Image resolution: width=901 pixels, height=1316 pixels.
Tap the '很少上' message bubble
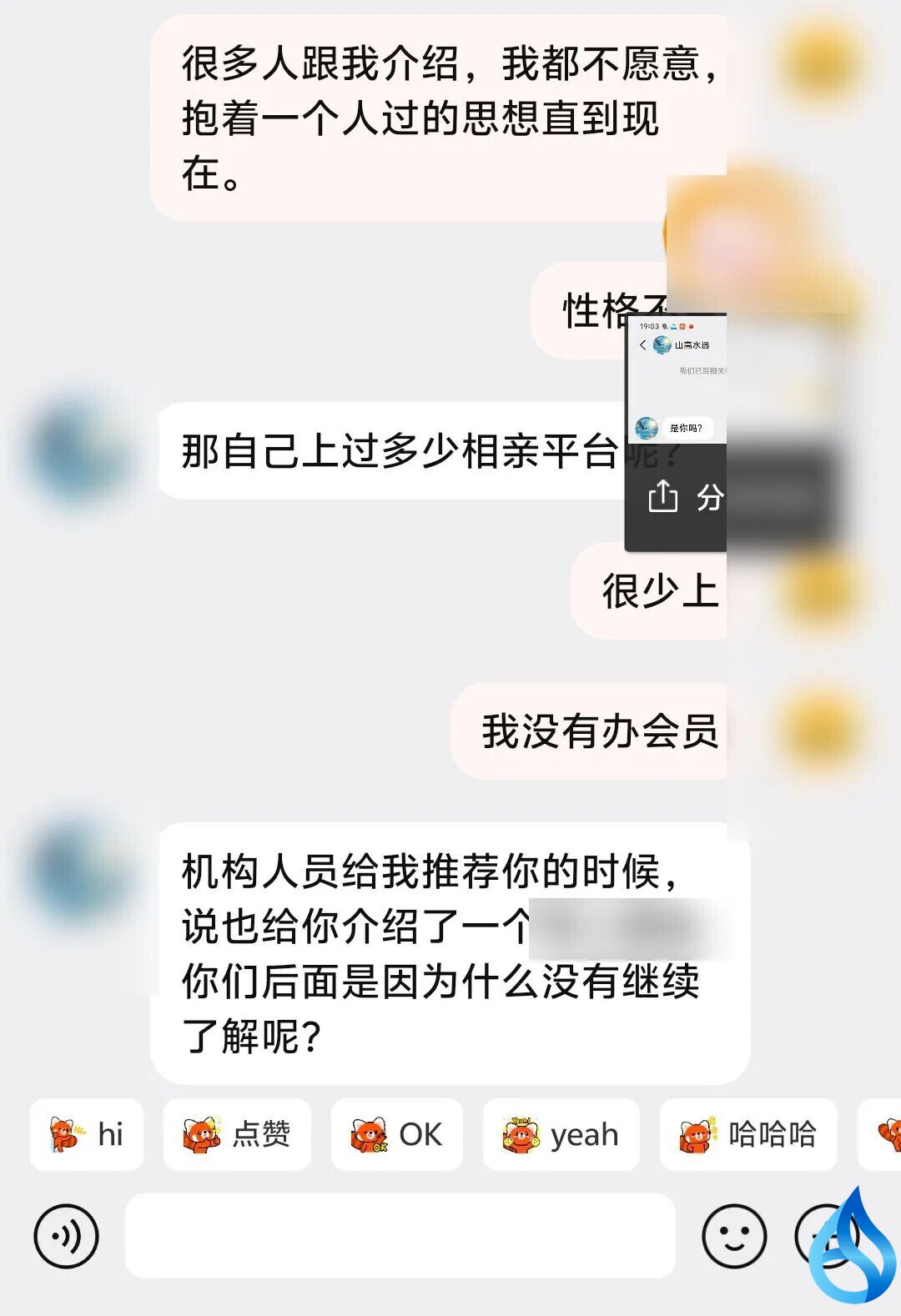click(x=651, y=594)
